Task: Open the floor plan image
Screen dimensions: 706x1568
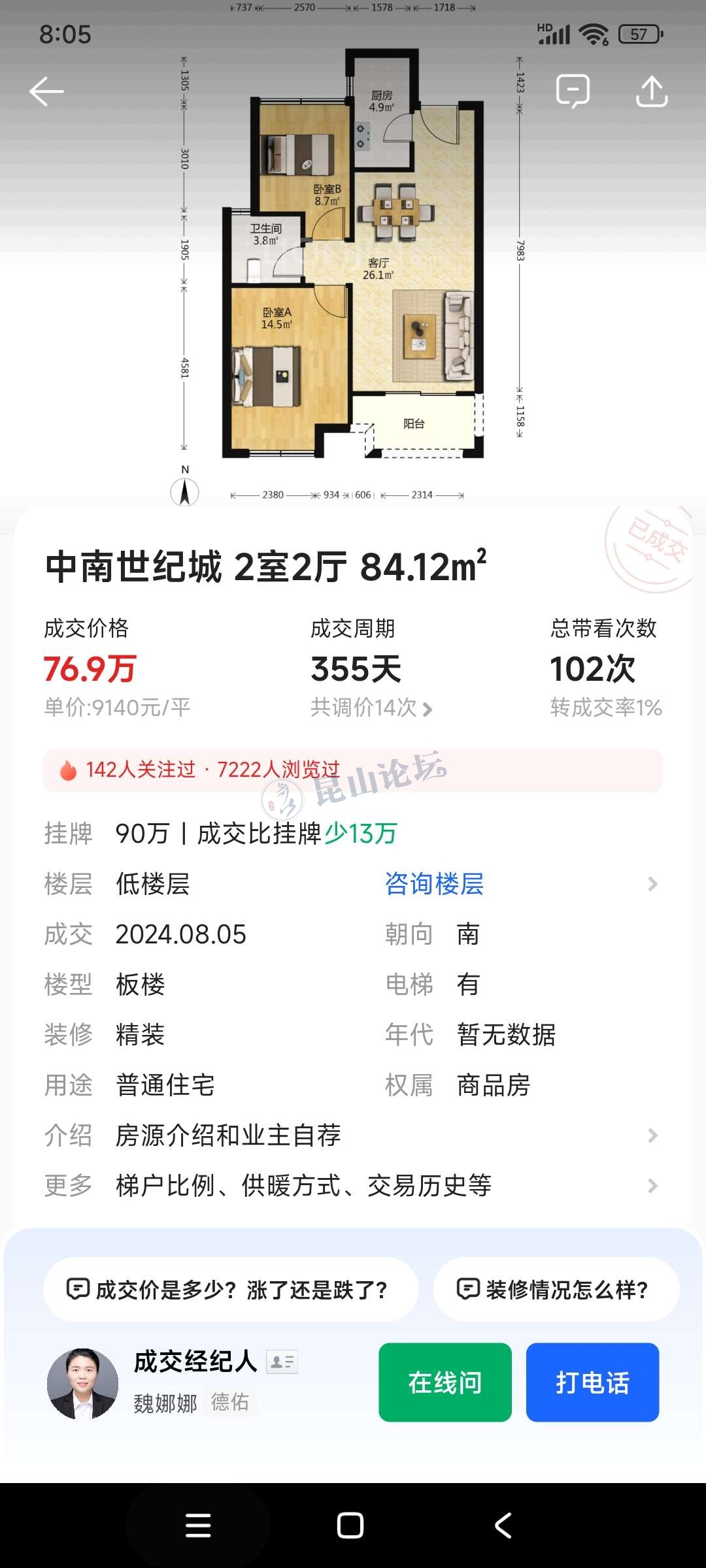Action: 353,261
